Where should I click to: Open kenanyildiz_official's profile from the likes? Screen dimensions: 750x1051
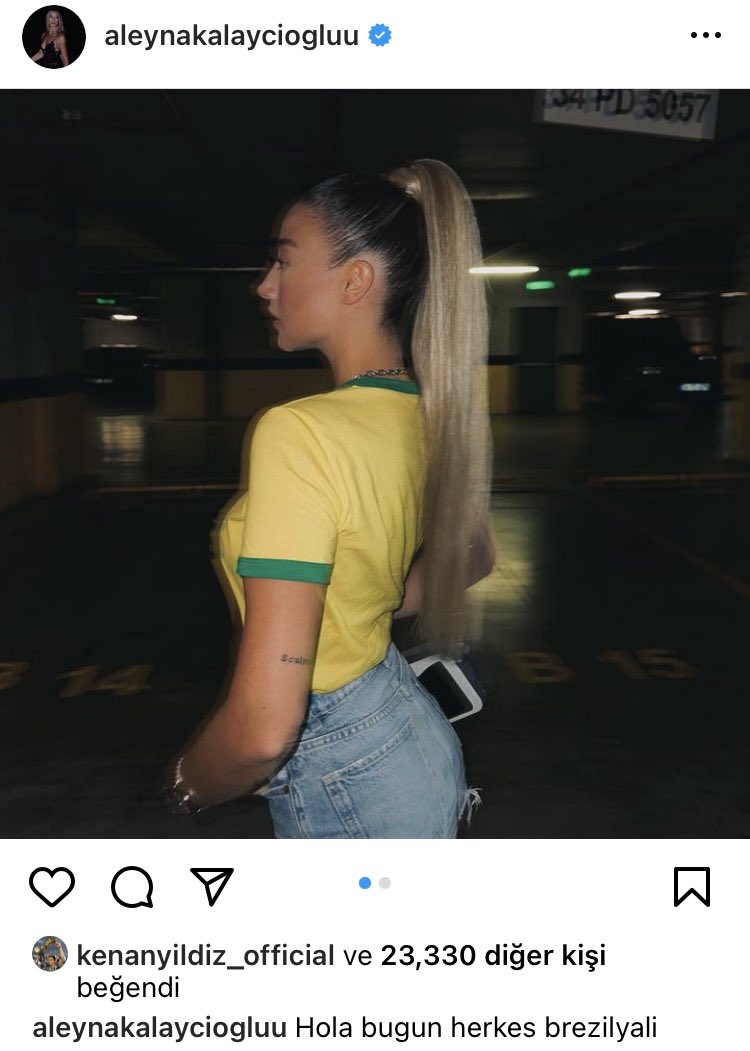tap(205, 956)
